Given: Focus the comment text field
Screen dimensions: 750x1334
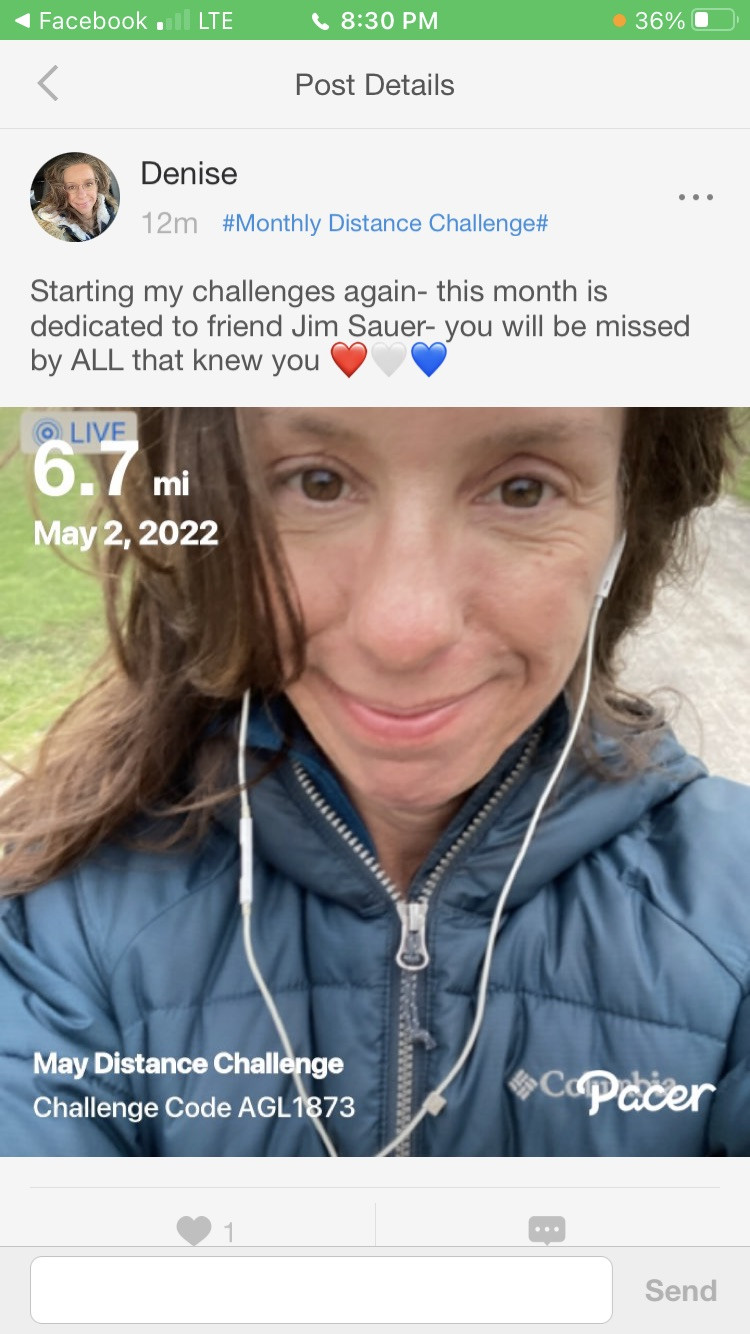Looking at the screenshot, I should point(321,1290).
